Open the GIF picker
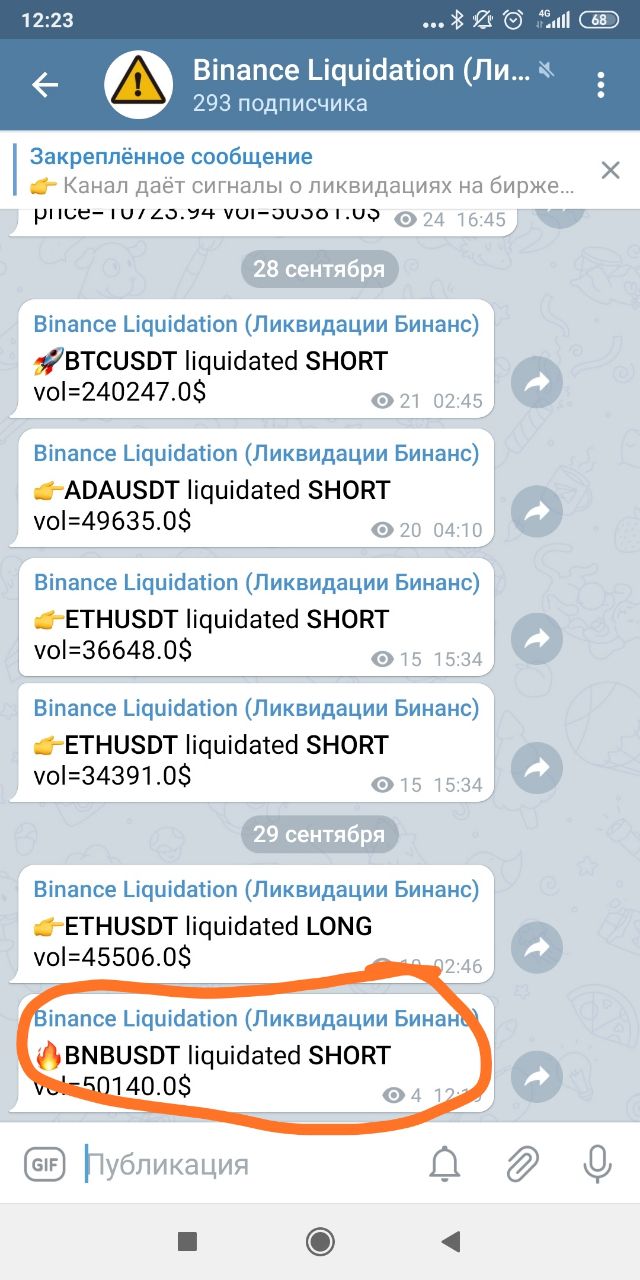Screen dimensions: 640x1280 click(43, 1164)
